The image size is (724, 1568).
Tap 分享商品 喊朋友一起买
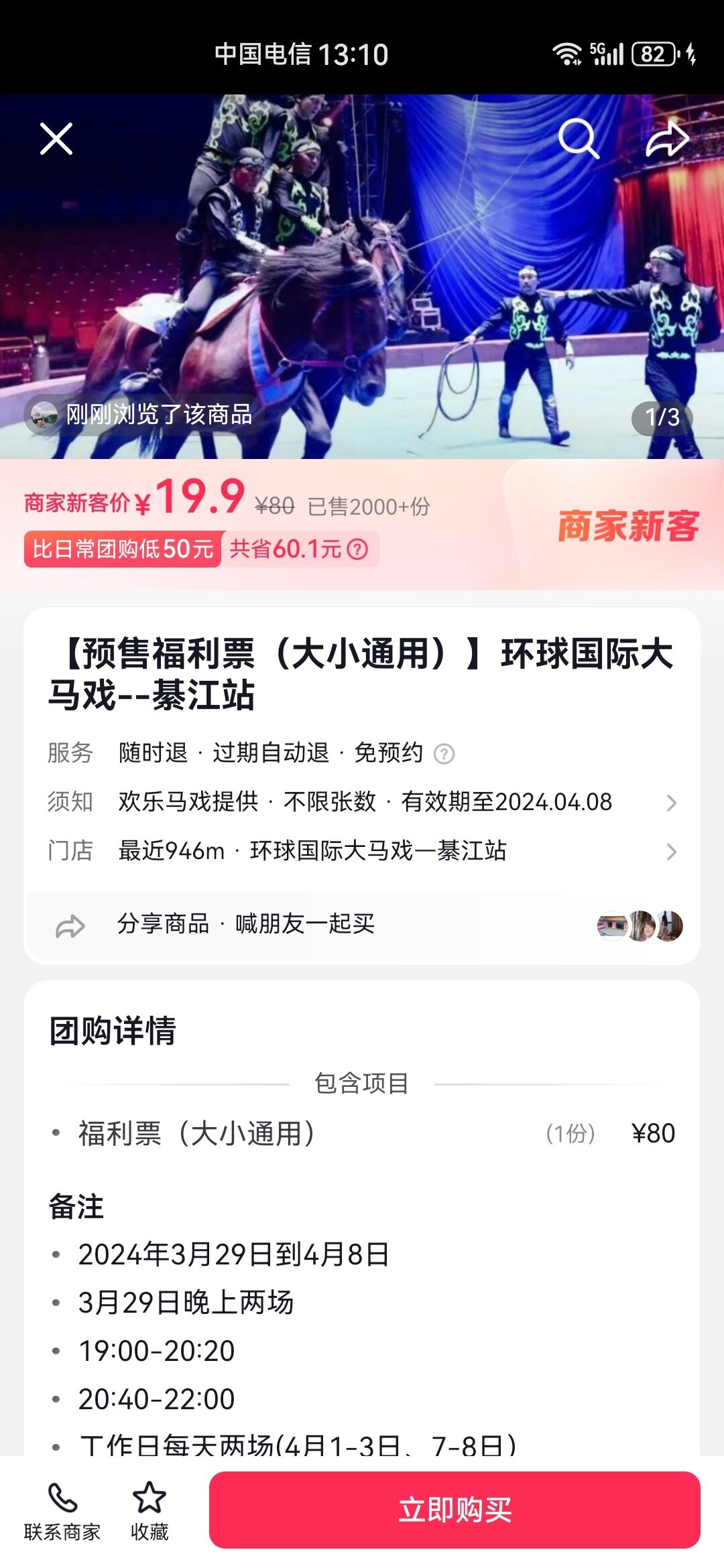click(245, 924)
